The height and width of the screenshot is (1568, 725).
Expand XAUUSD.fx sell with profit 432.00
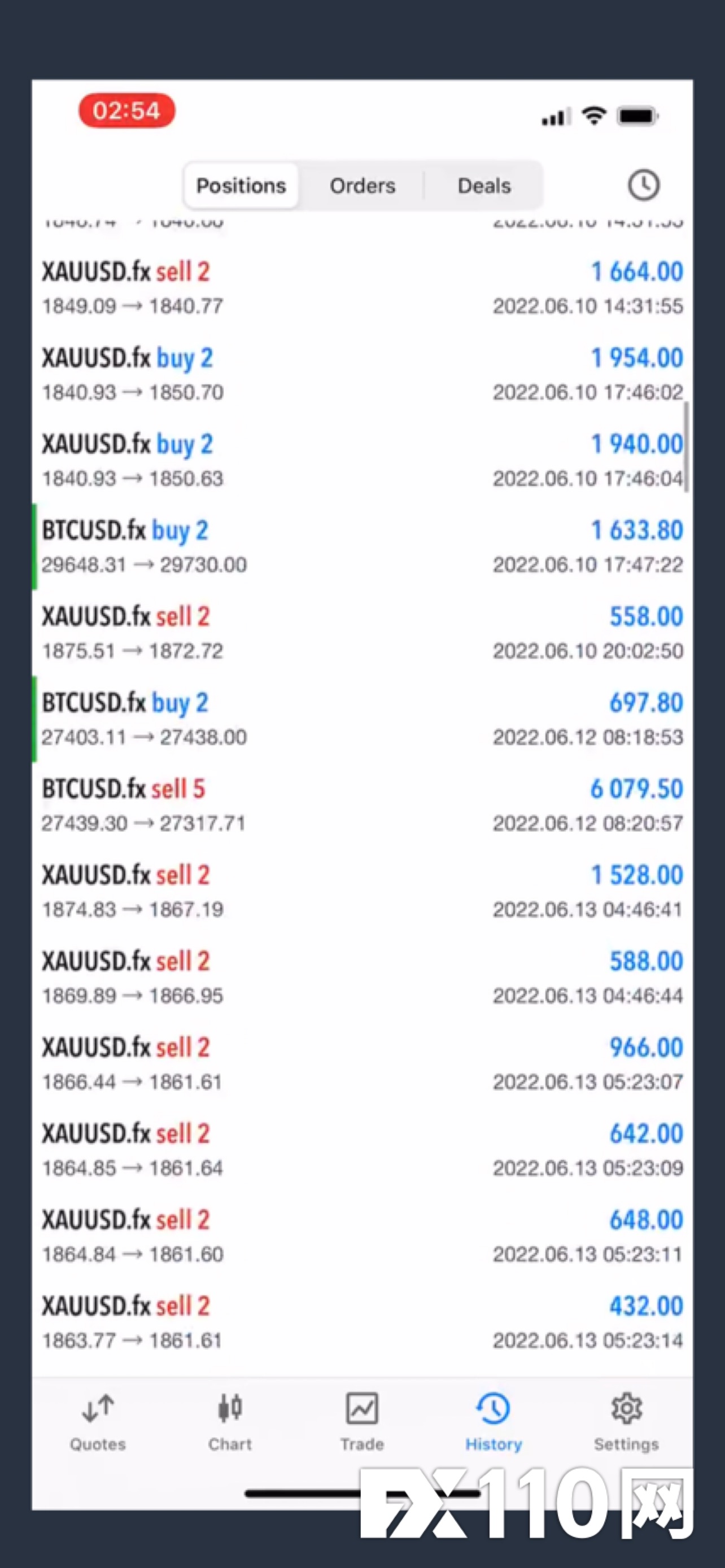(x=362, y=1322)
